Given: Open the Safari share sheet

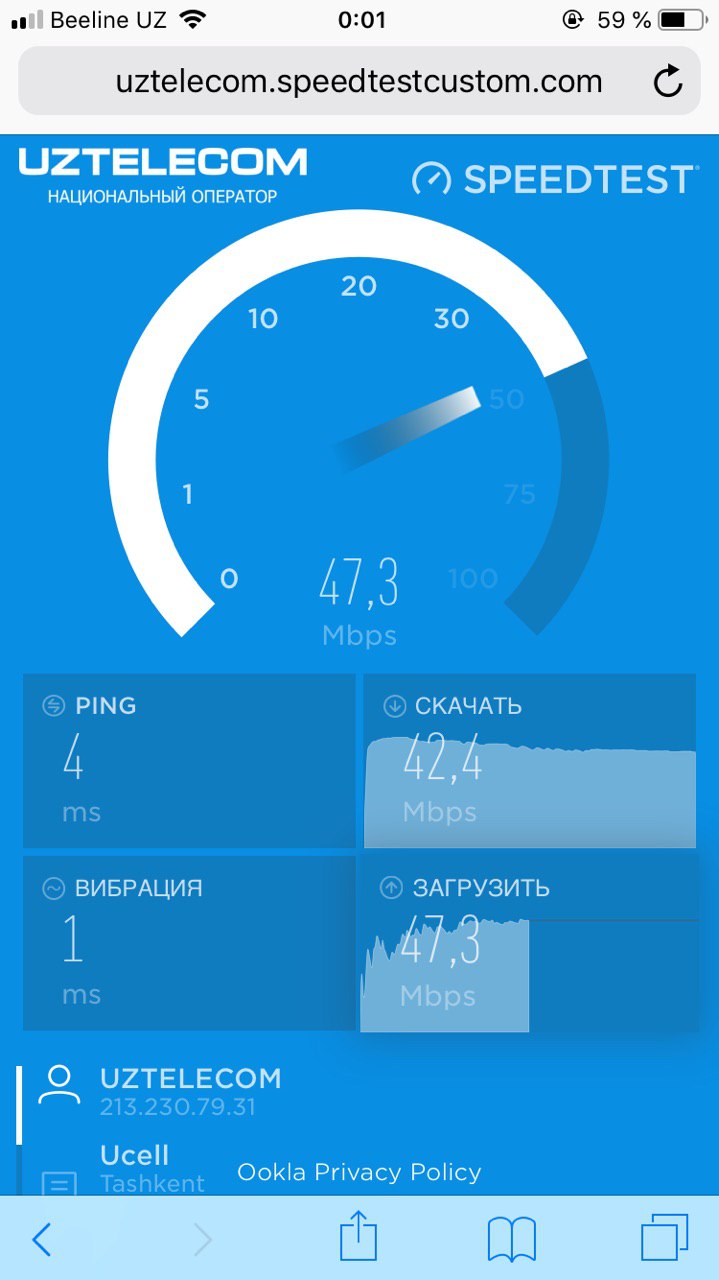Looking at the screenshot, I should coord(358,1237).
